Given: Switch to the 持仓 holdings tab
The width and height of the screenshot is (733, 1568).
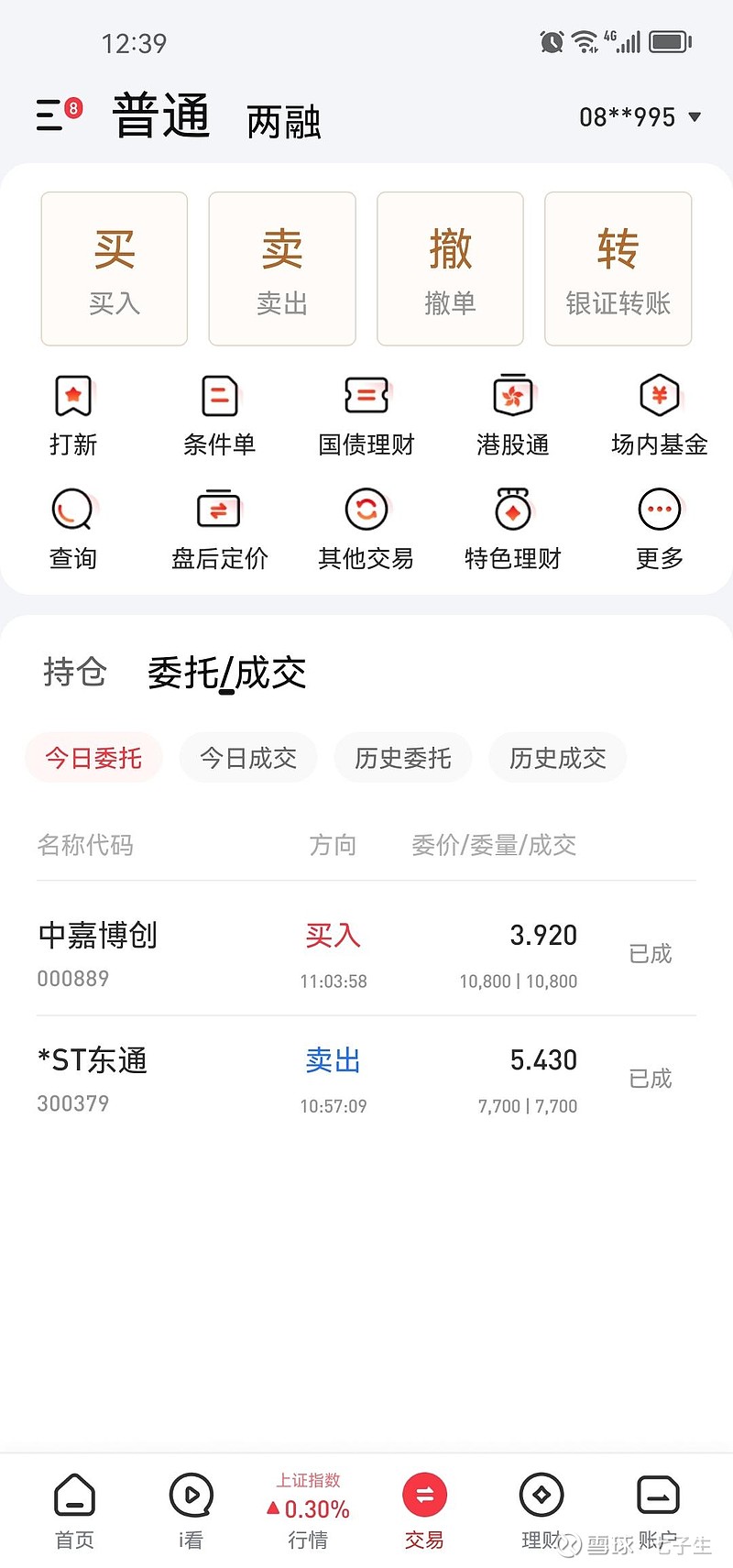Looking at the screenshot, I should pyautogui.click(x=75, y=672).
